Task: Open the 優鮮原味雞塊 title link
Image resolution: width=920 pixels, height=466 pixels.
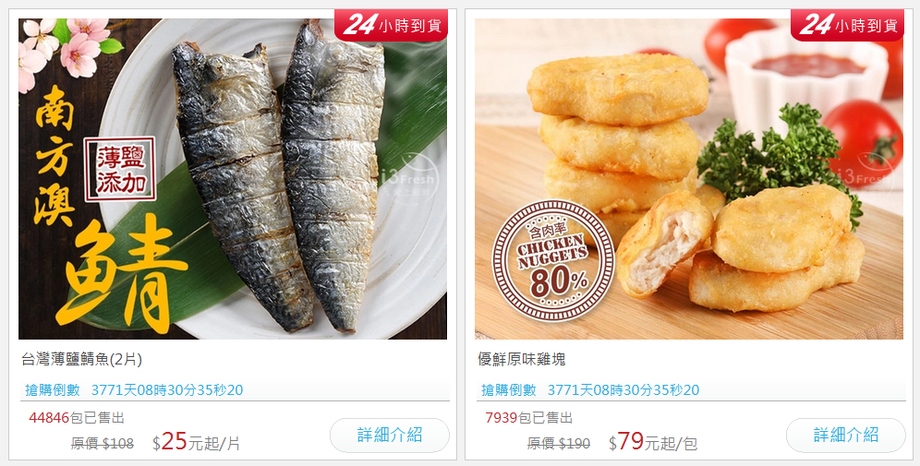Action: point(521,359)
